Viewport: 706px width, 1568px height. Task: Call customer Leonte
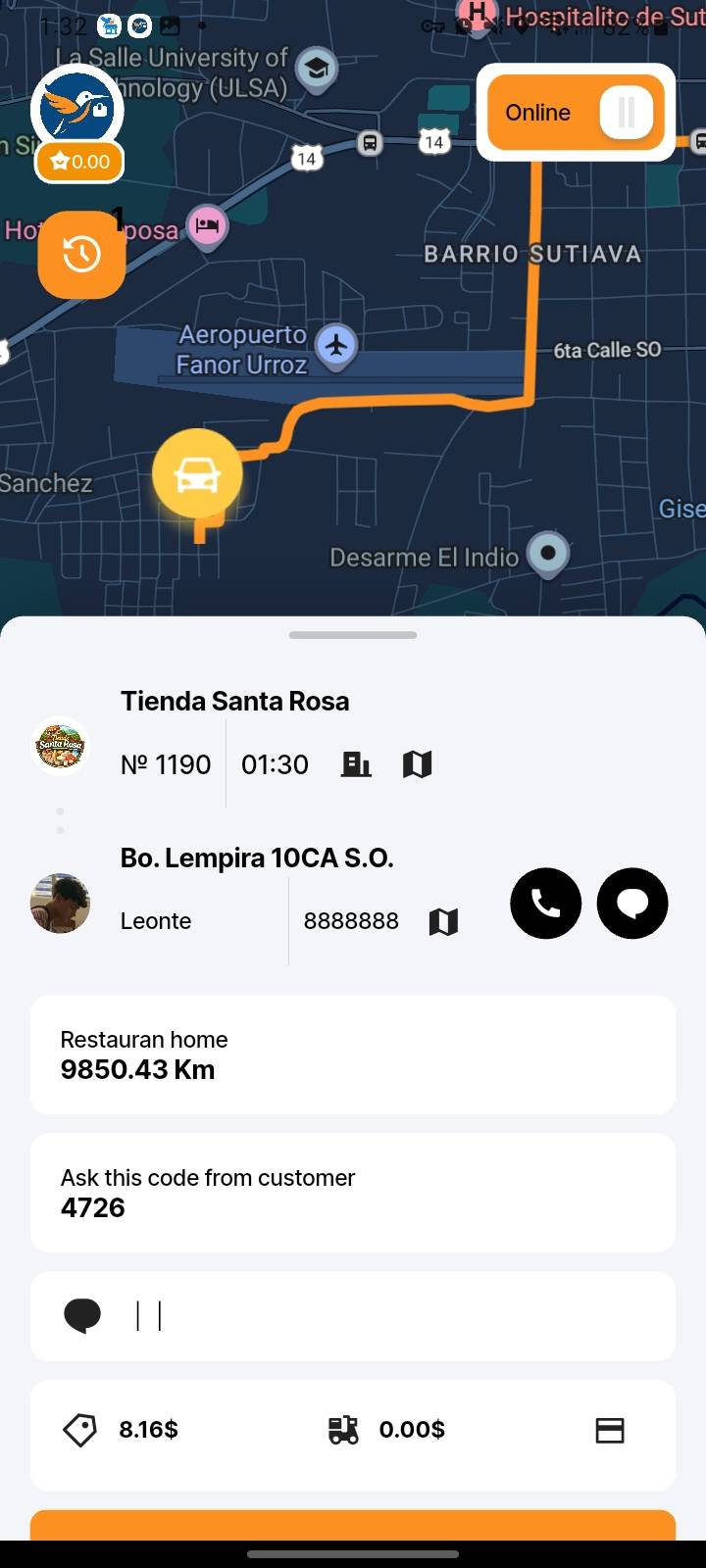pyautogui.click(x=545, y=904)
